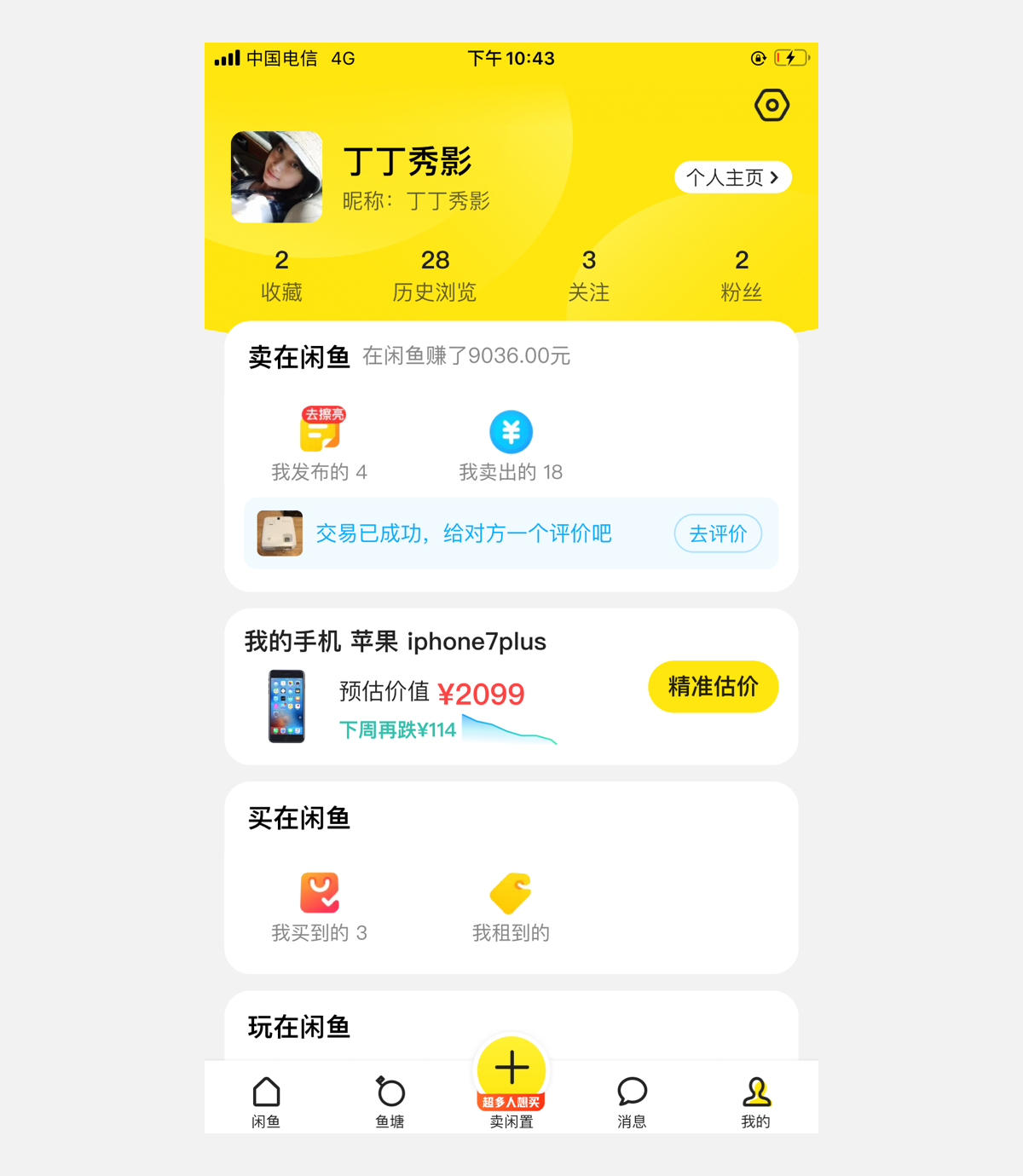Tap the profile avatar photo
The image size is (1023, 1176).
coord(276,177)
